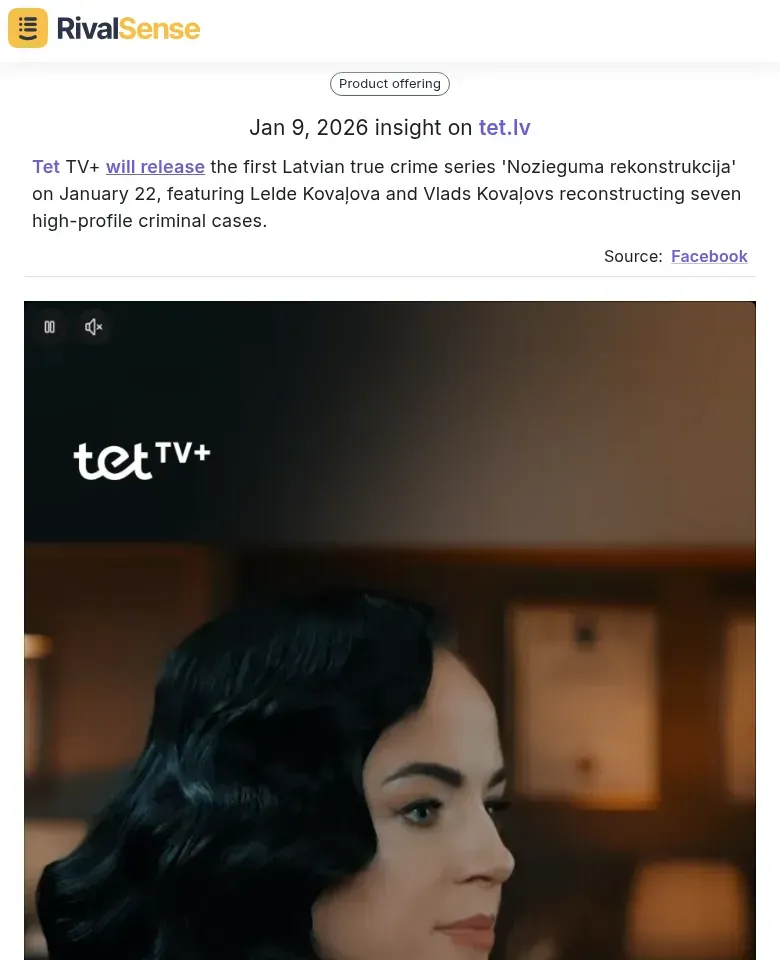Open RivalSense home via the yellow logo
Screen dimensions: 780x960
click(27, 27)
